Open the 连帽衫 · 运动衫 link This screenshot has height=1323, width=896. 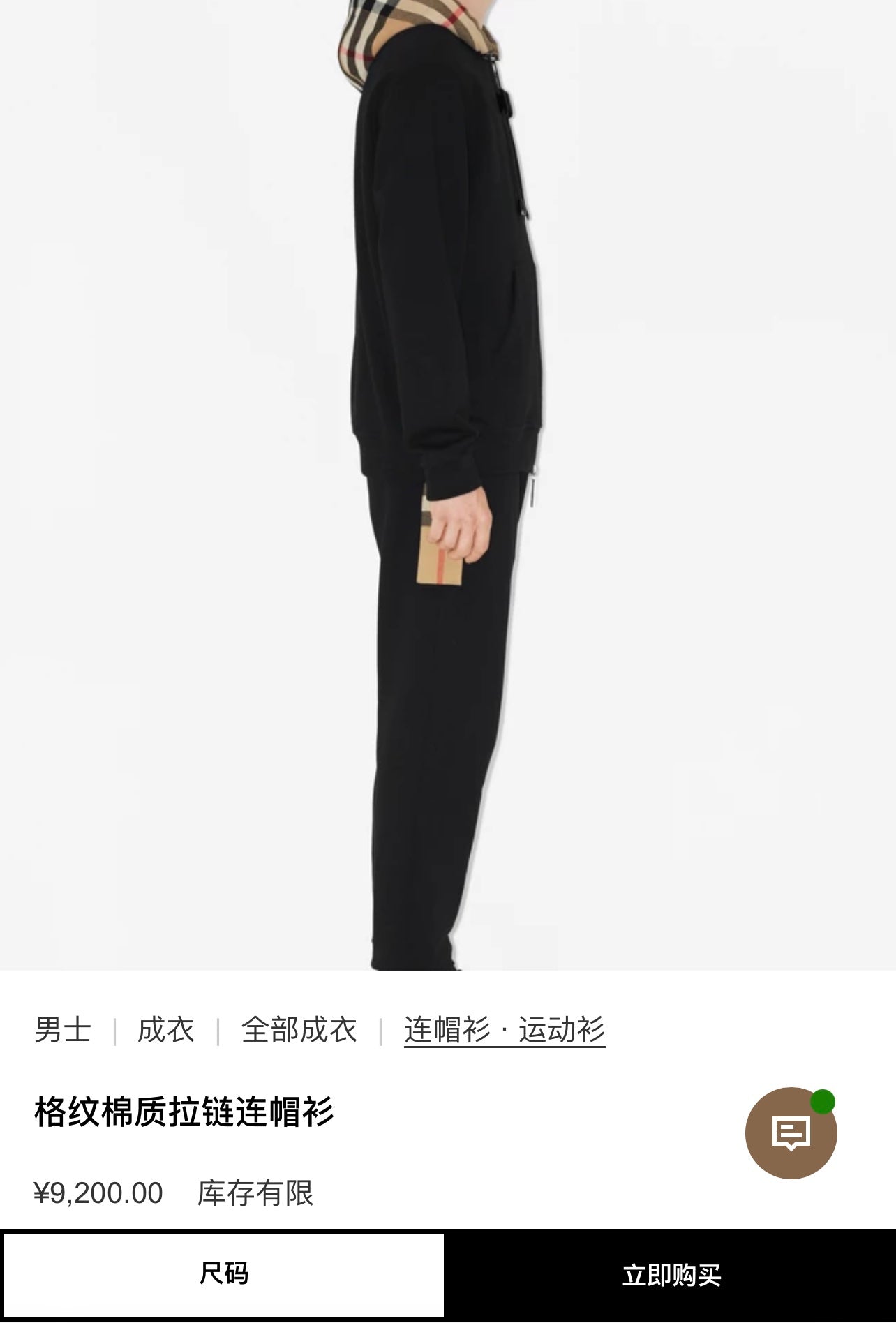pyautogui.click(x=504, y=1030)
